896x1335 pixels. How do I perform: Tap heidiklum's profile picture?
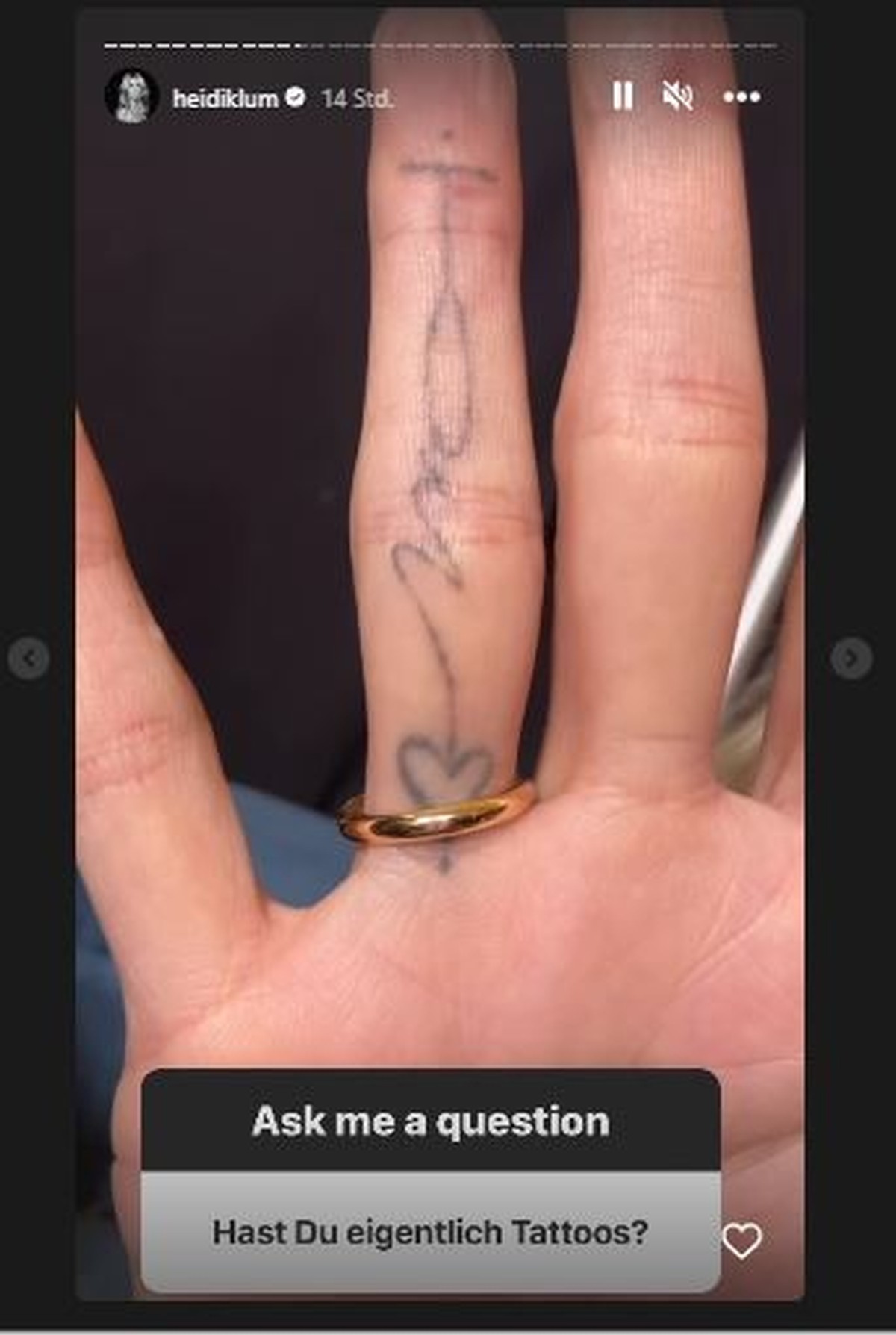pos(132,96)
